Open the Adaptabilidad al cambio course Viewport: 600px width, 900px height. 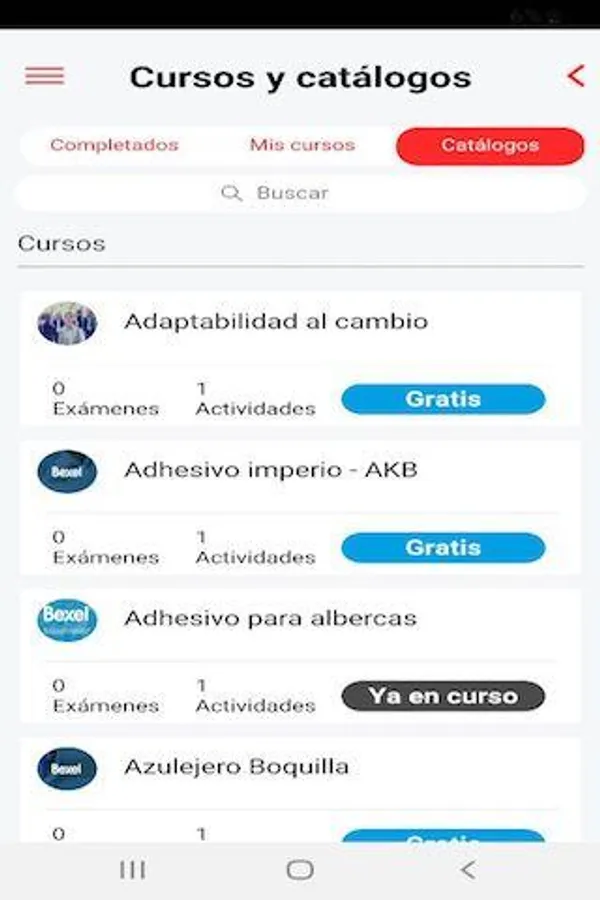pyautogui.click(x=275, y=322)
